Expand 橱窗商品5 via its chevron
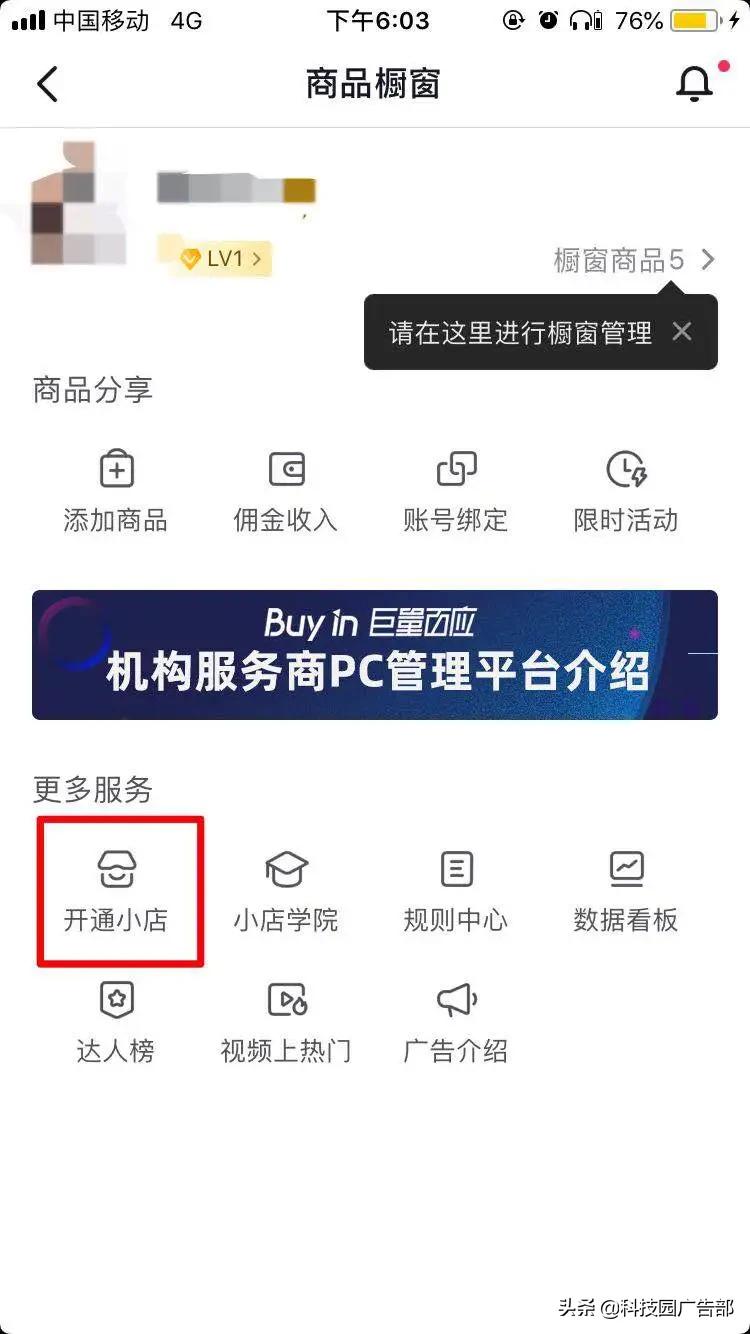This screenshot has height=1334, width=750. pos(708,258)
